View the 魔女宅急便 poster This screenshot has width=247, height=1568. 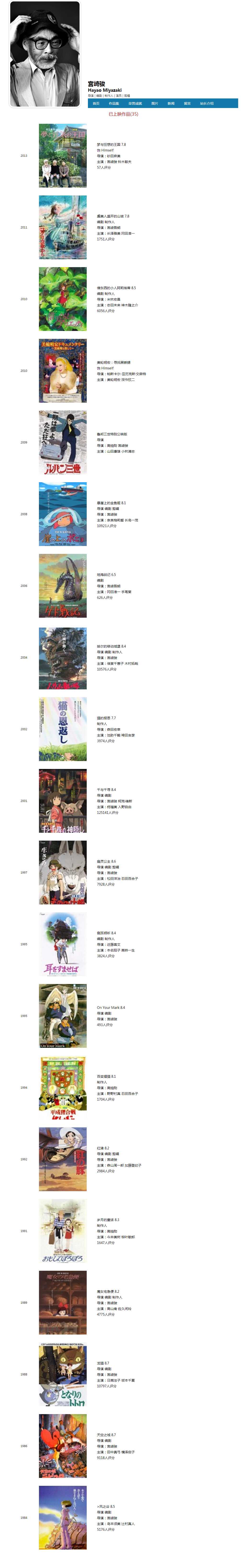[63, 1303]
